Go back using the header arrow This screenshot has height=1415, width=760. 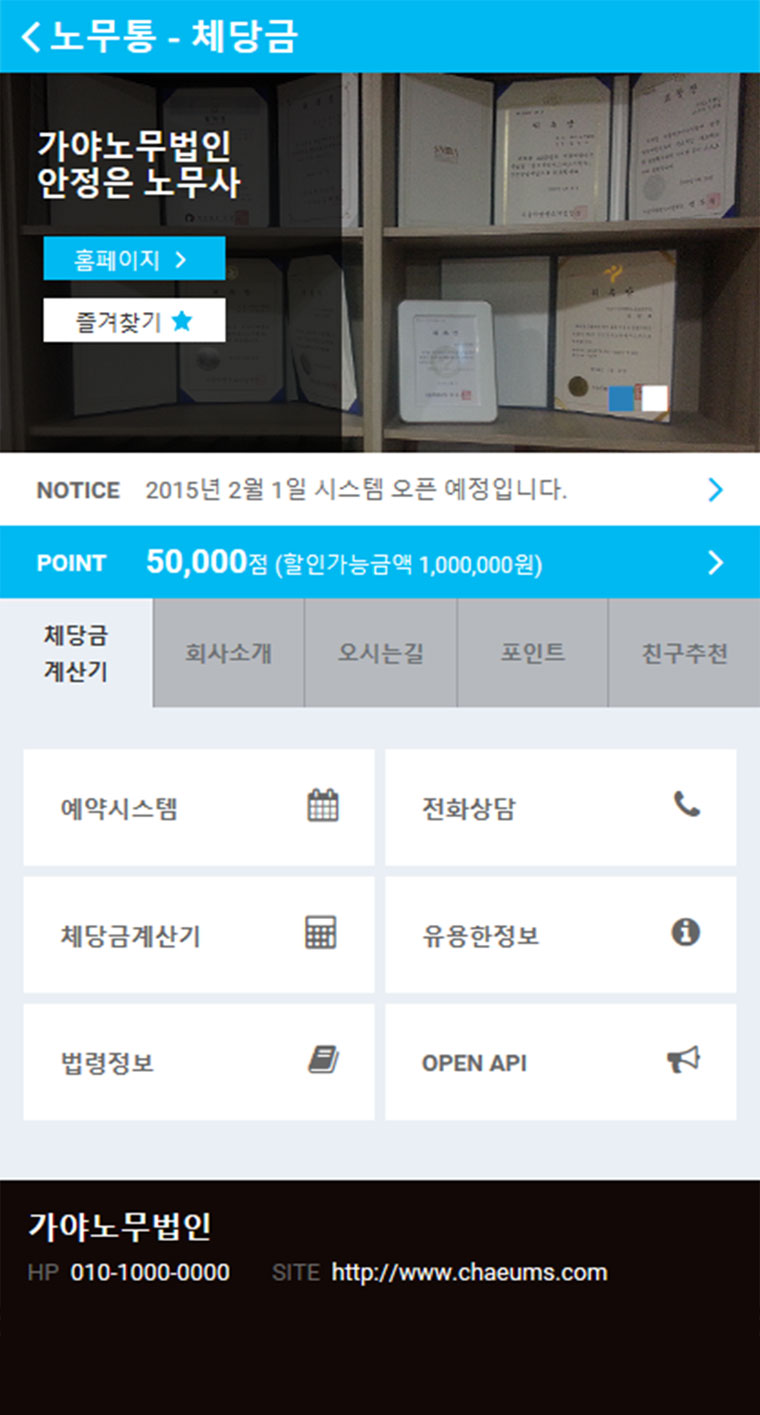32,37
